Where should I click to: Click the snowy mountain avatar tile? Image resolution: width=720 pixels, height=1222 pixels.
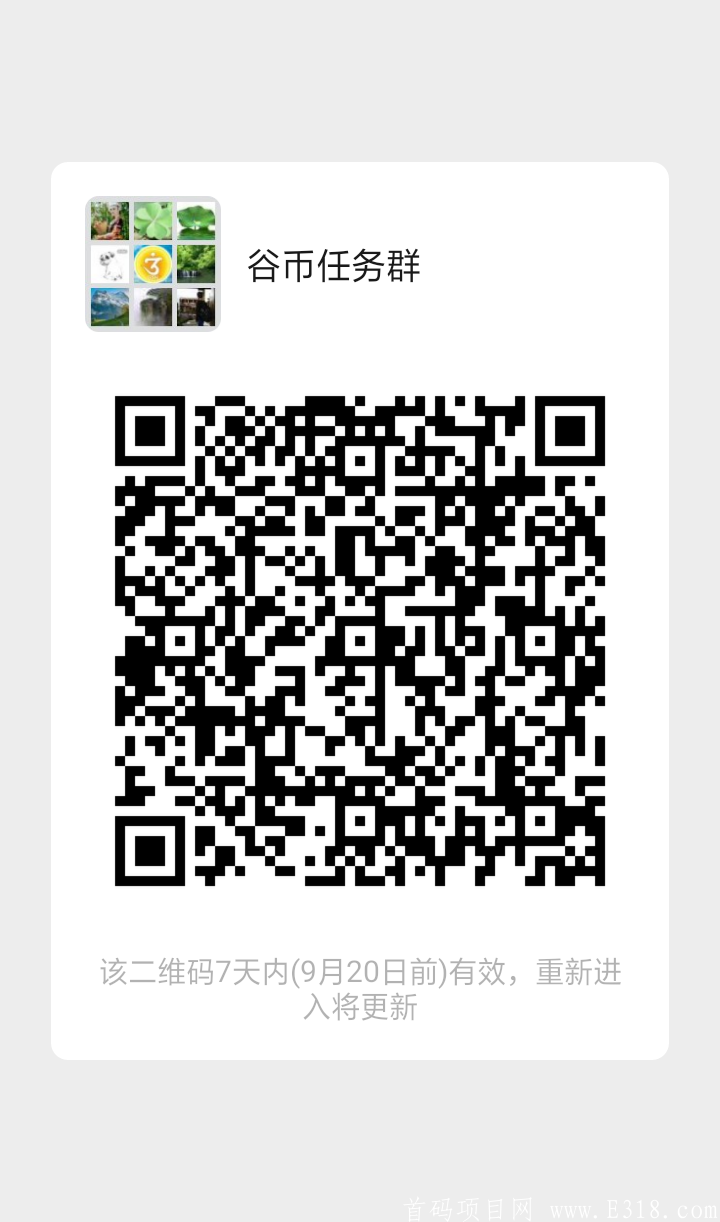point(110,307)
